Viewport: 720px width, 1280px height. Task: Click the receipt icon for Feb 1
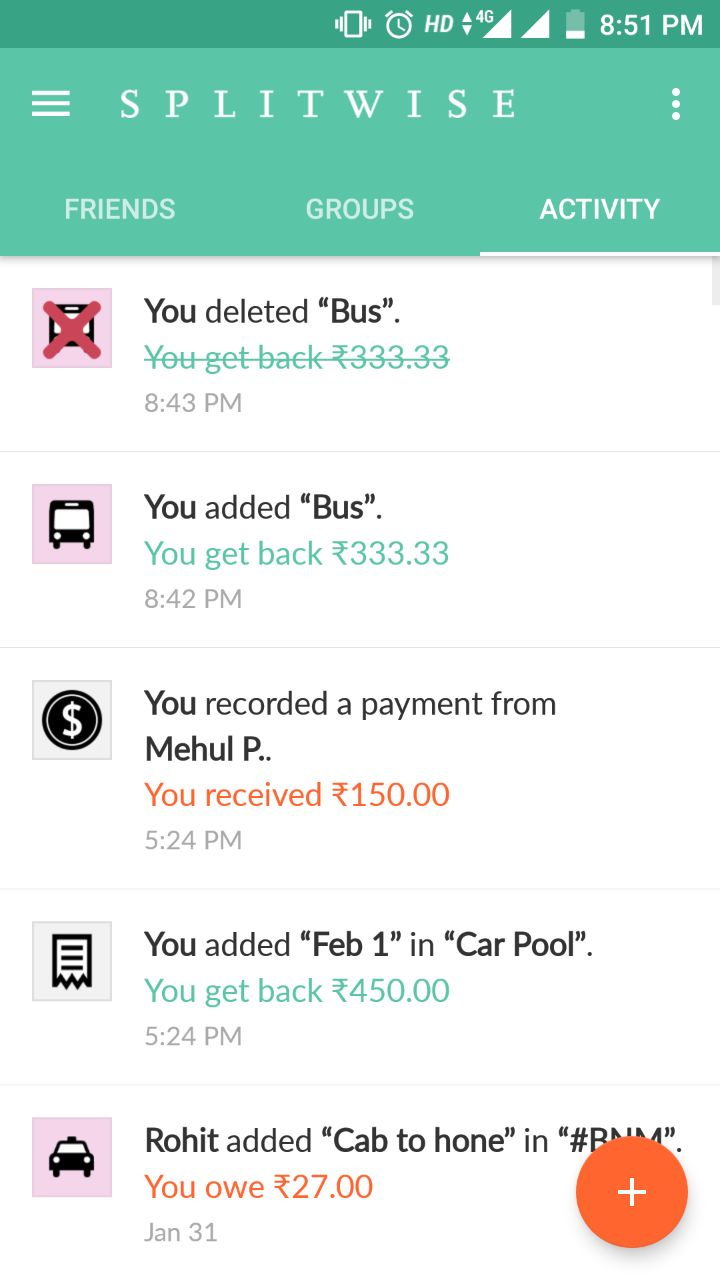point(71,960)
